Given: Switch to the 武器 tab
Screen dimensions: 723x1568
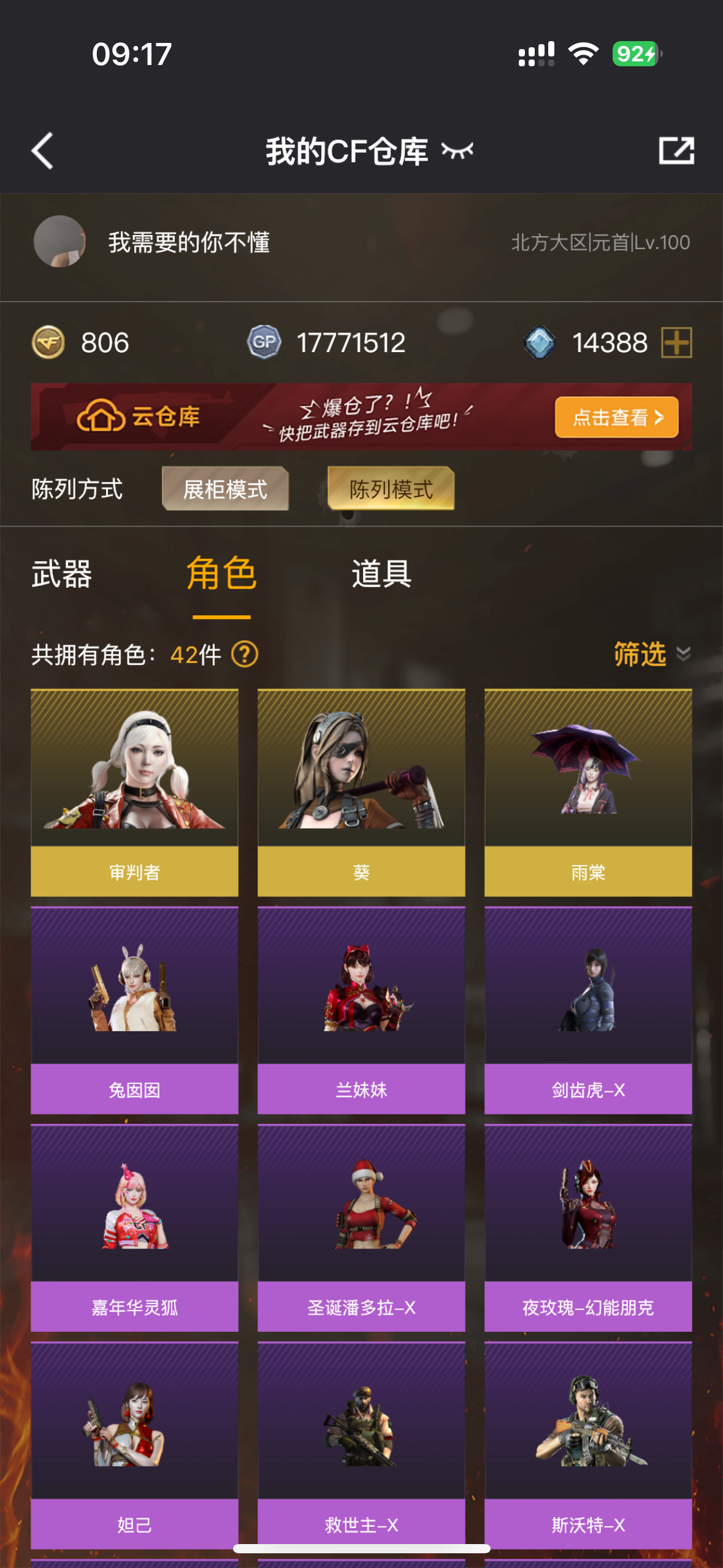Looking at the screenshot, I should pyautogui.click(x=62, y=574).
